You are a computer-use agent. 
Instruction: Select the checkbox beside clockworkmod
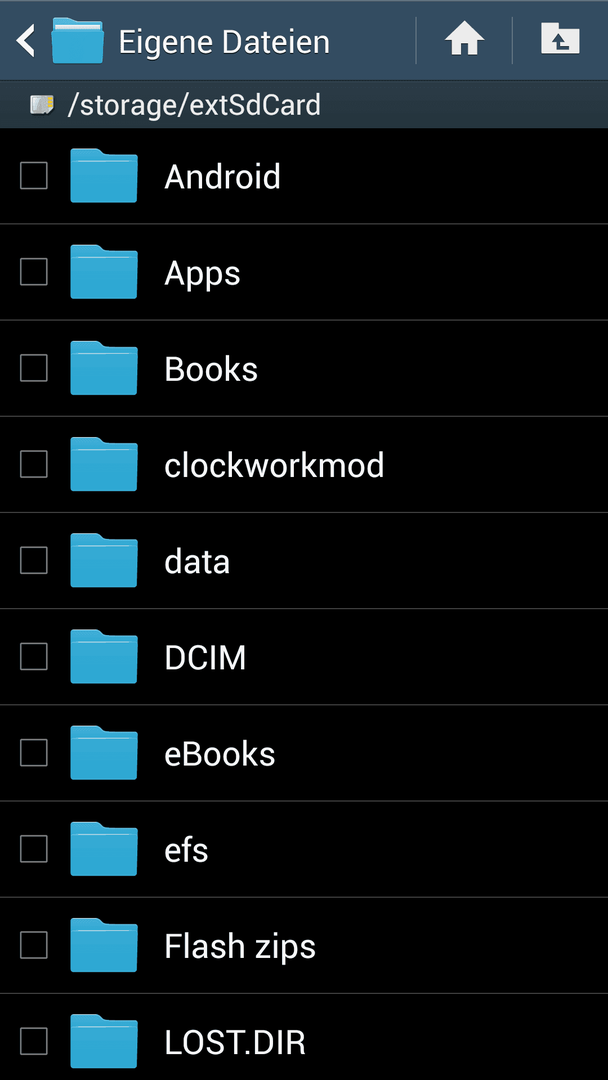34,464
